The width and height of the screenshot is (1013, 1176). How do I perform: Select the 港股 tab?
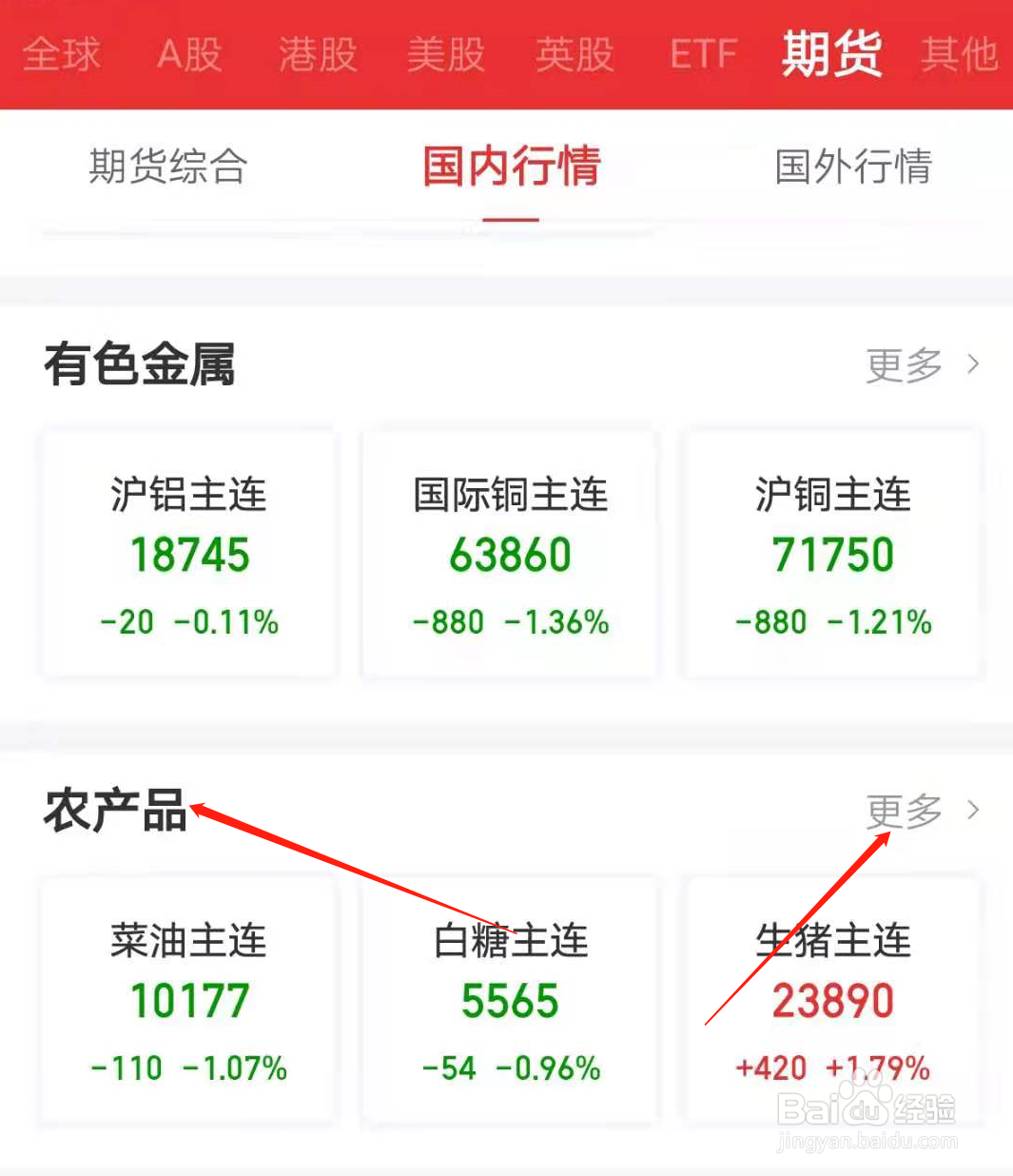tap(317, 54)
